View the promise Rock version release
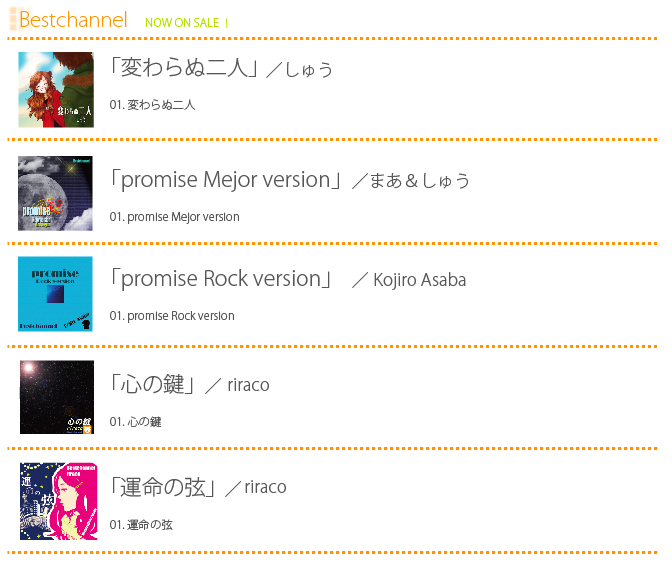The height and width of the screenshot is (562, 672). [x=56, y=294]
